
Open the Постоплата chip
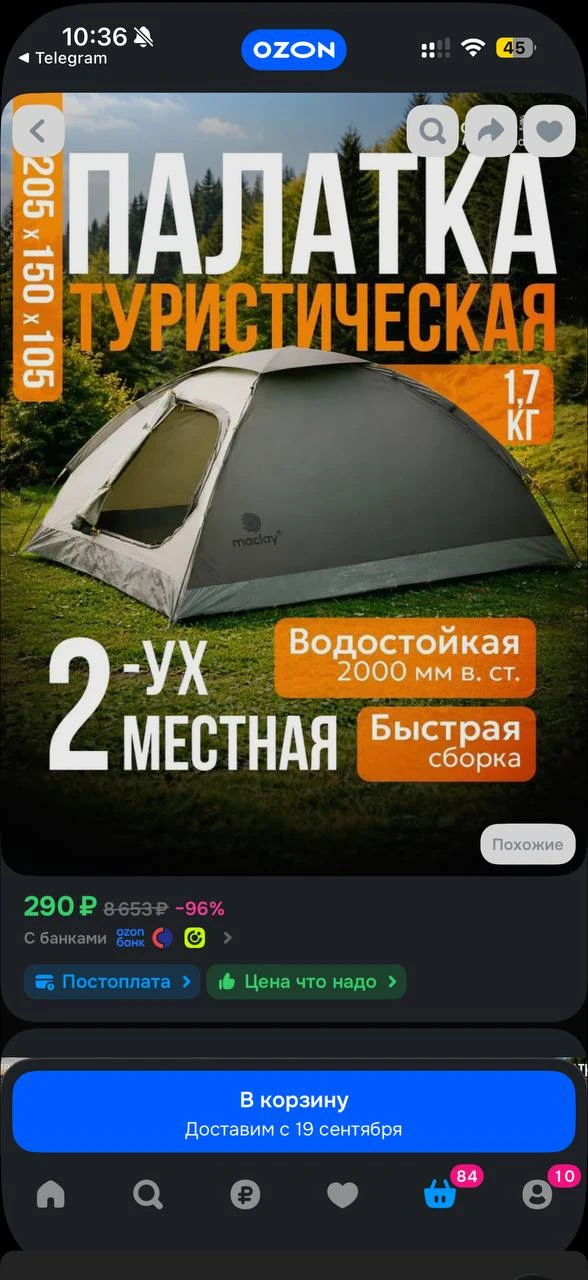pyautogui.click(x=112, y=982)
